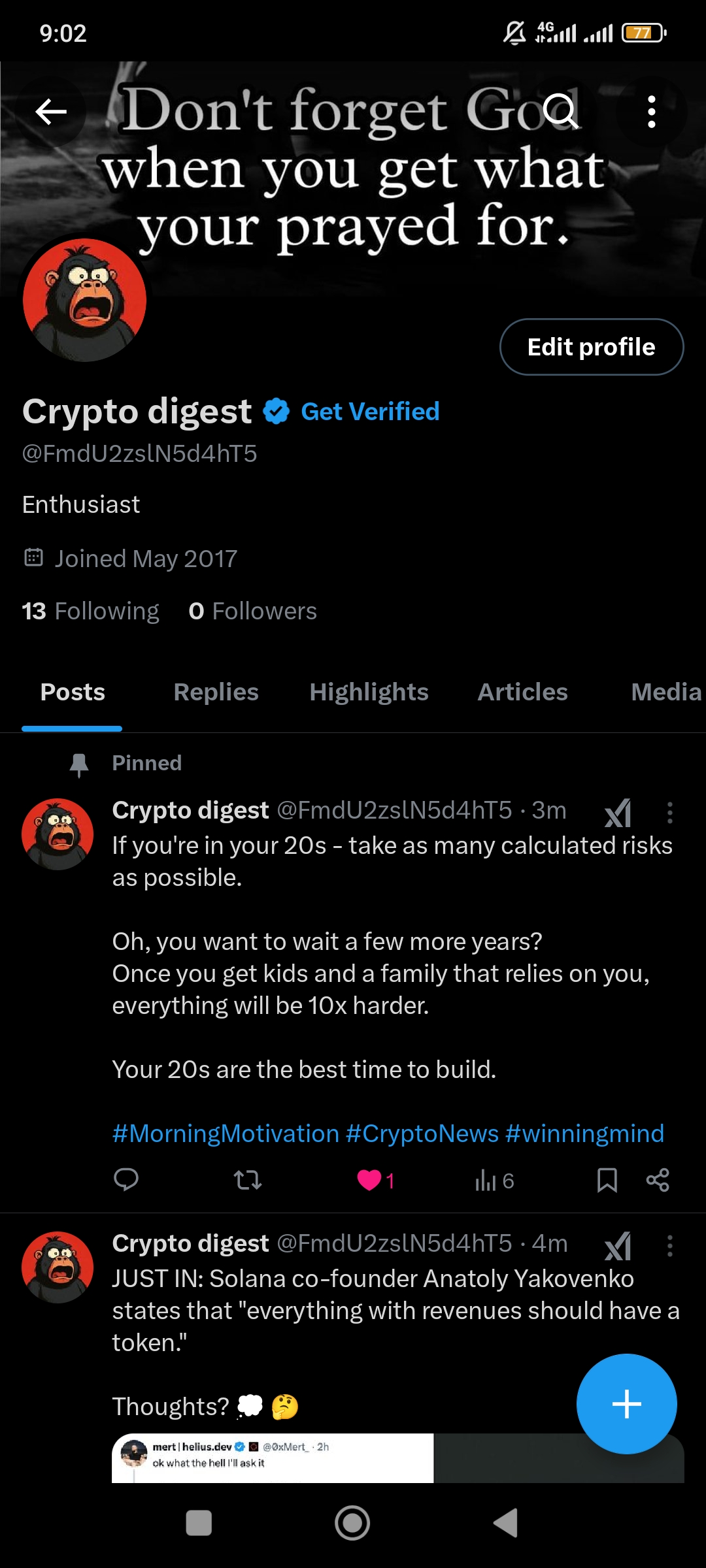
Task: Open the search icon
Action: pyautogui.click(x=558, y=112)
